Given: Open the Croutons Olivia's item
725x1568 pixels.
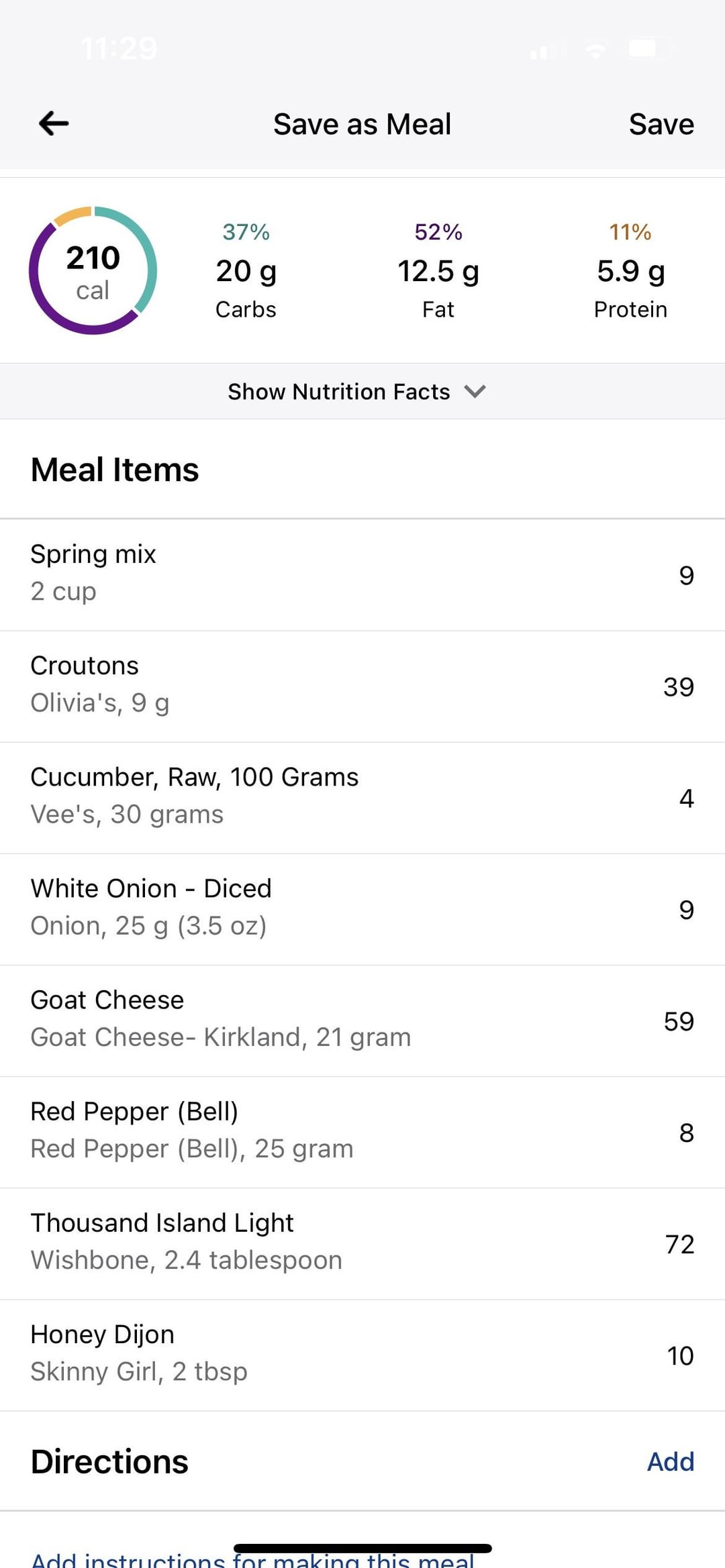Looking at the screenshot, I should click(x=362, y=686).
